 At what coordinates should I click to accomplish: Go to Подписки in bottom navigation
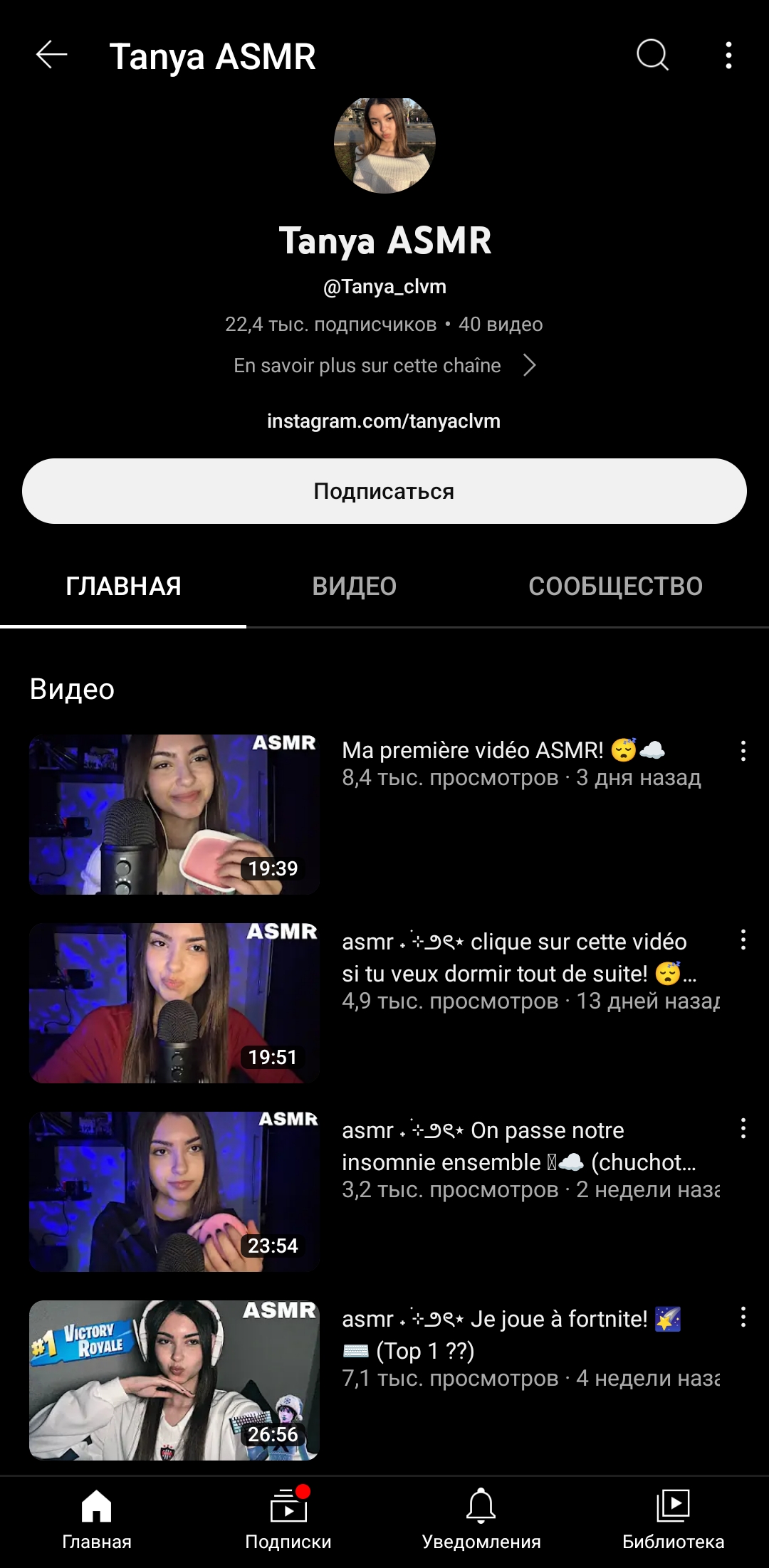click(288, 1516)
